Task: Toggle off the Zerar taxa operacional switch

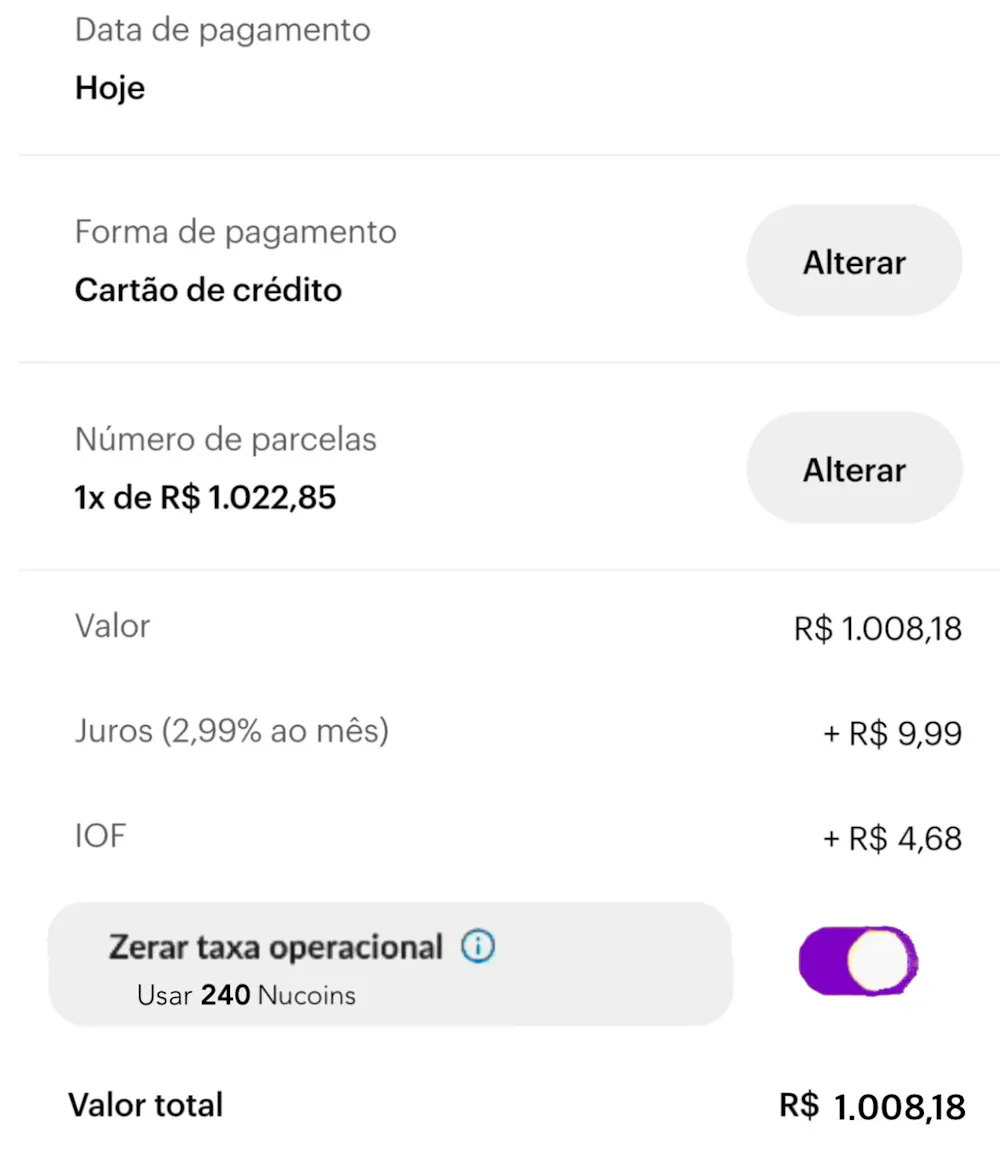Action: [858, 961]
